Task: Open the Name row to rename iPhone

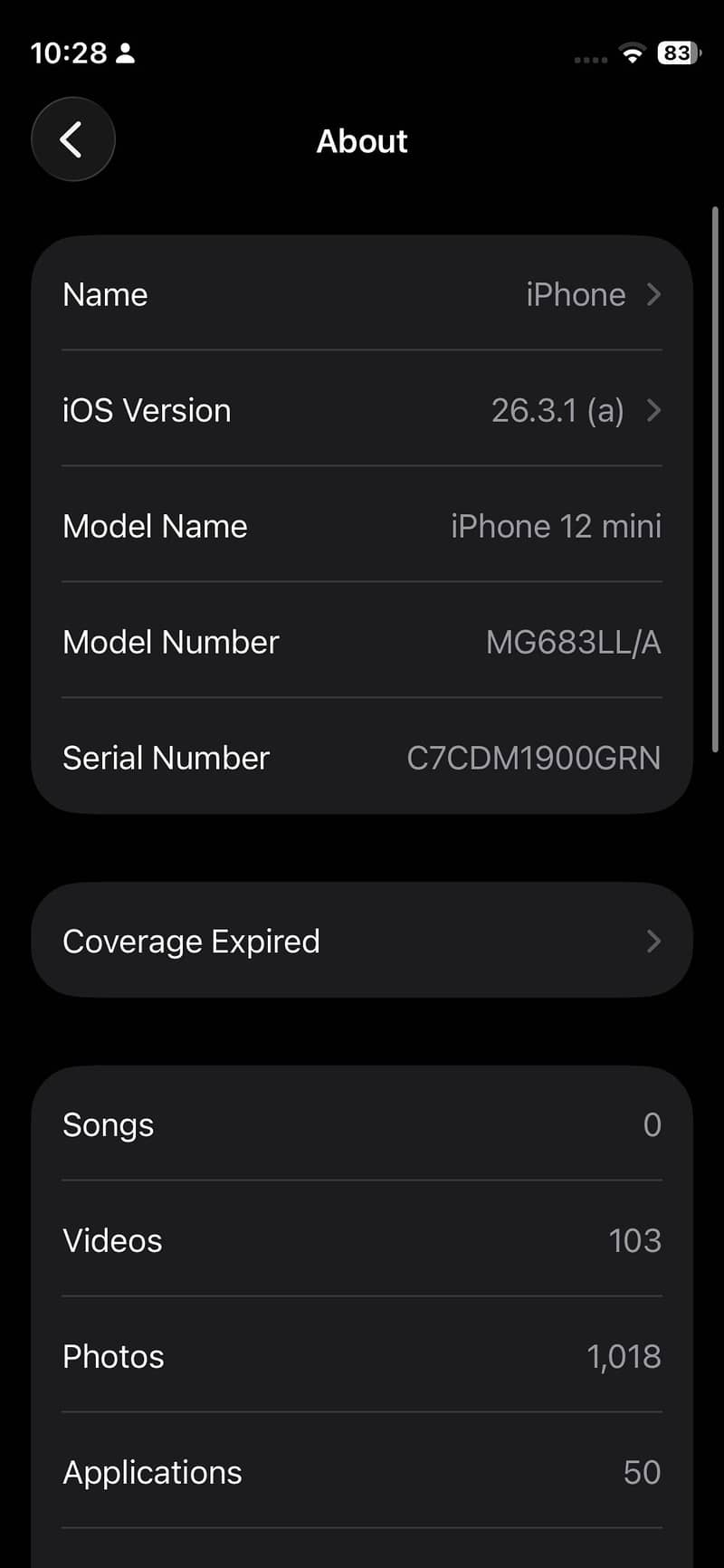Action: pyautogui.click(x=362, y=295)
